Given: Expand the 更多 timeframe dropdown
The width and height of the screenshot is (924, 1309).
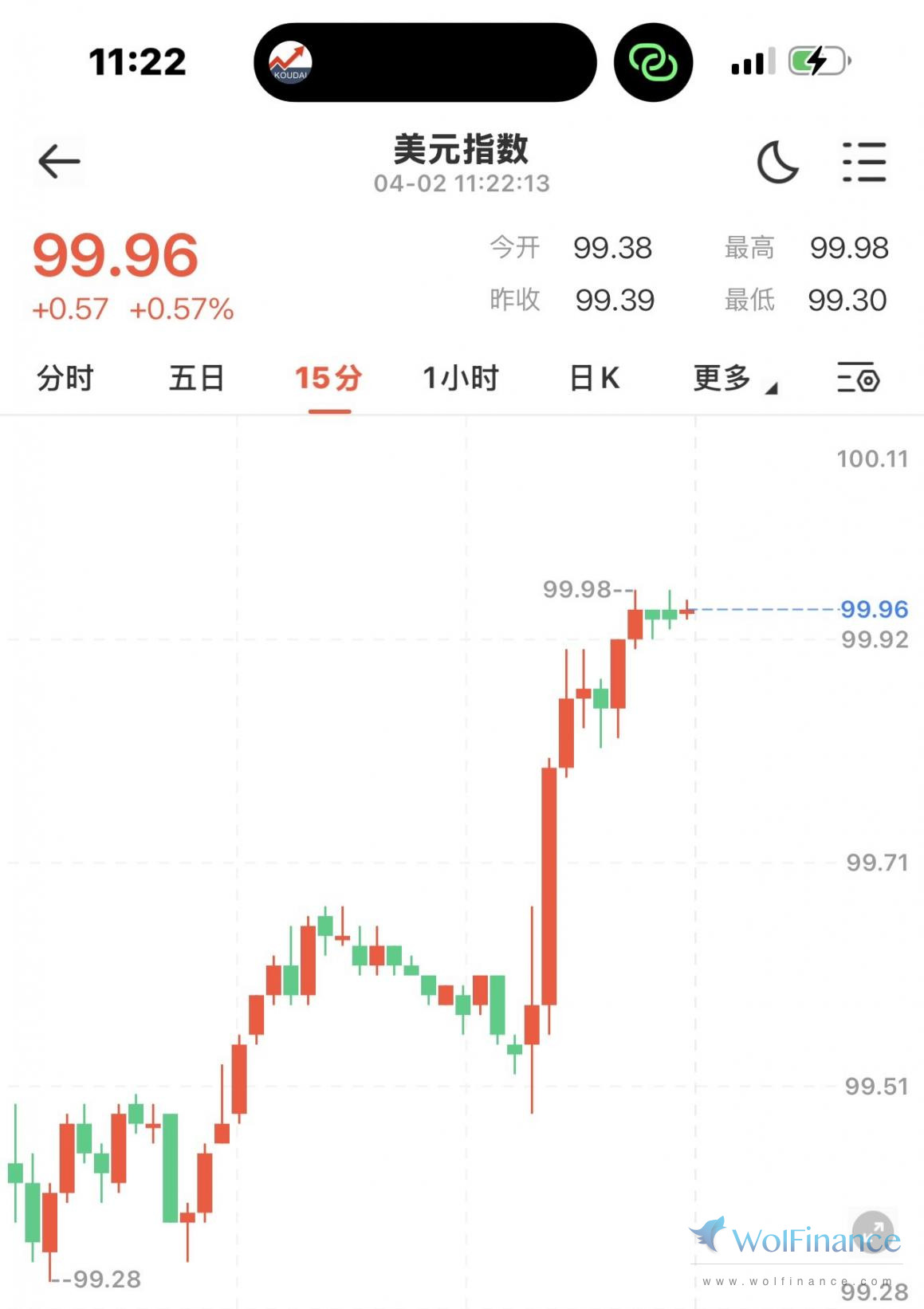Looking at the screenshot, I should tap(733, 378).
